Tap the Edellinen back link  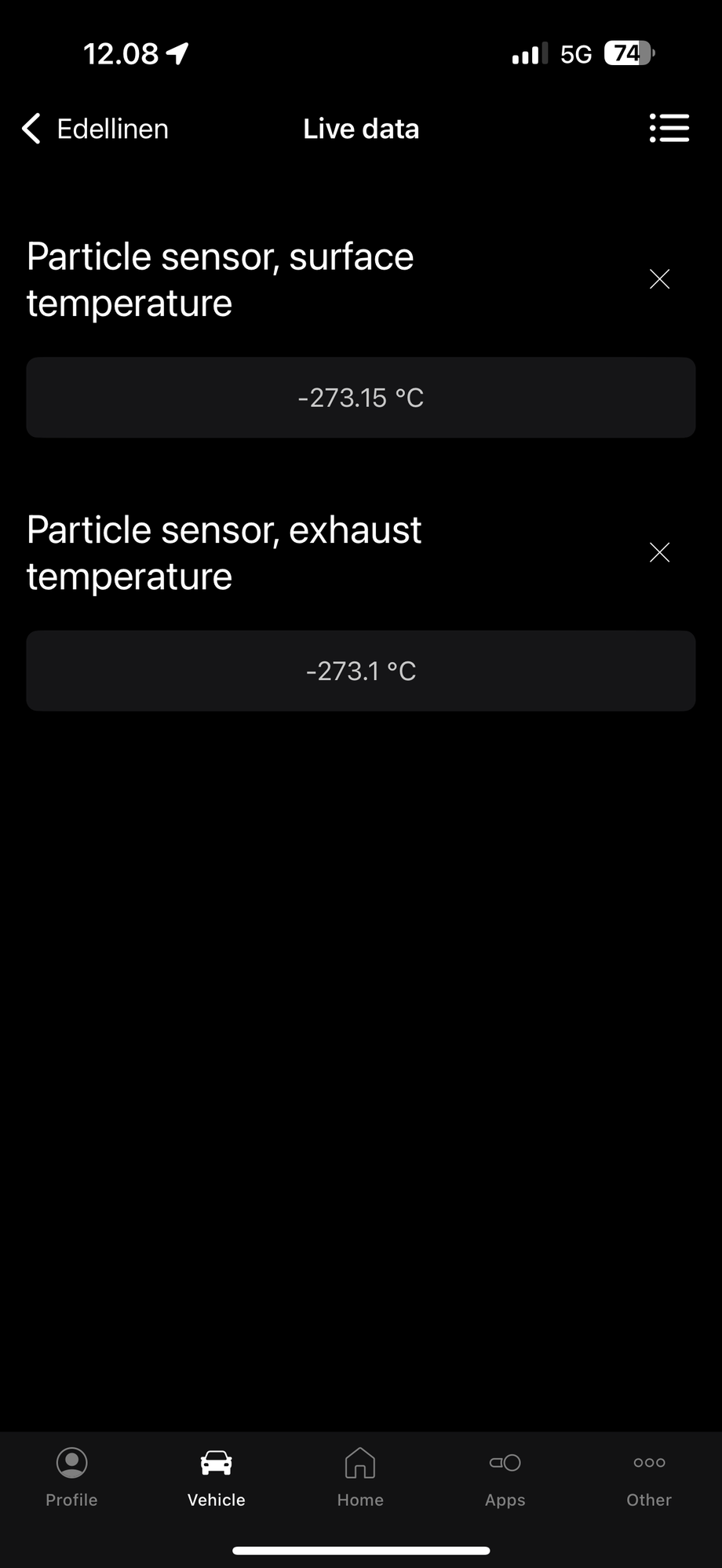[112, 128]
